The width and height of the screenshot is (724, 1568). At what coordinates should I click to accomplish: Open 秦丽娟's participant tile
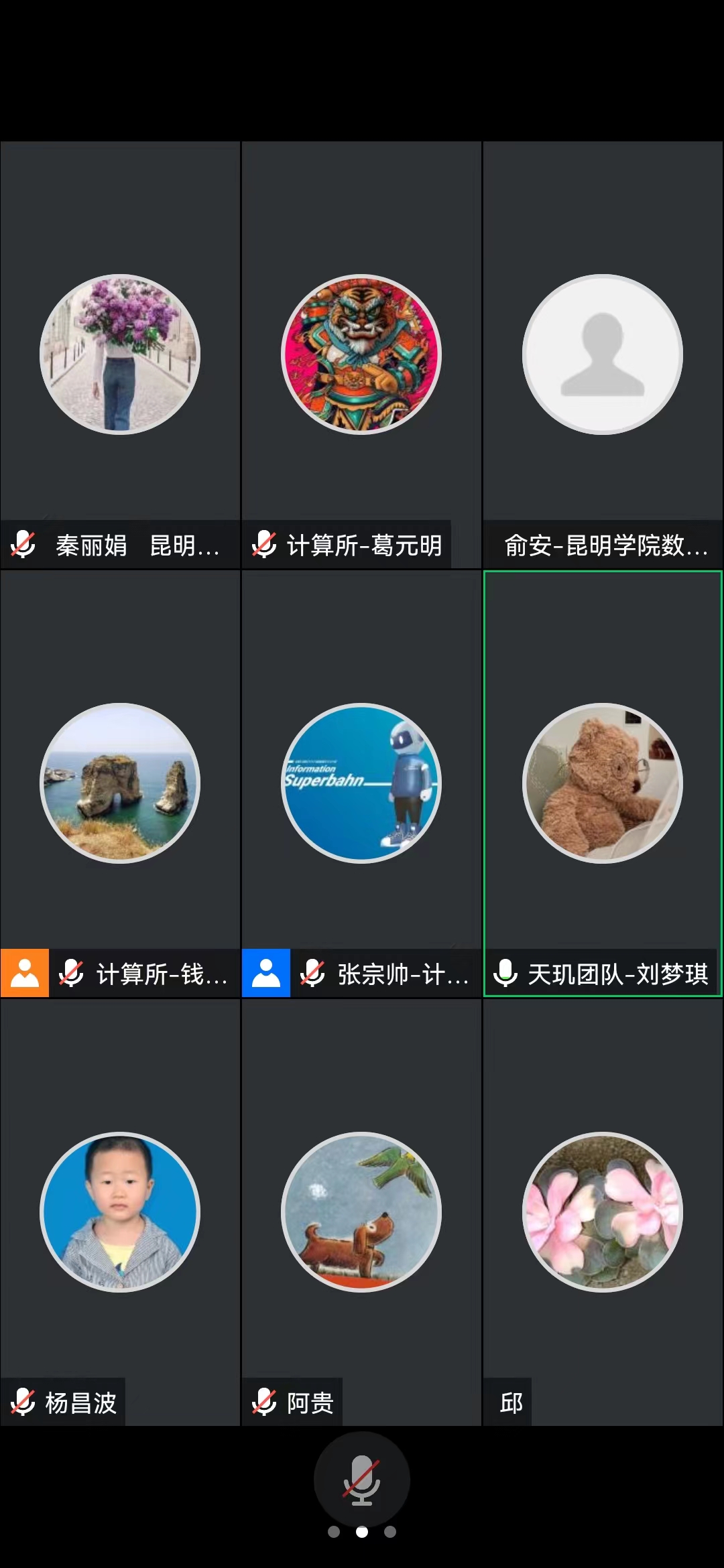pyautogui.click(x=120, y=355)
